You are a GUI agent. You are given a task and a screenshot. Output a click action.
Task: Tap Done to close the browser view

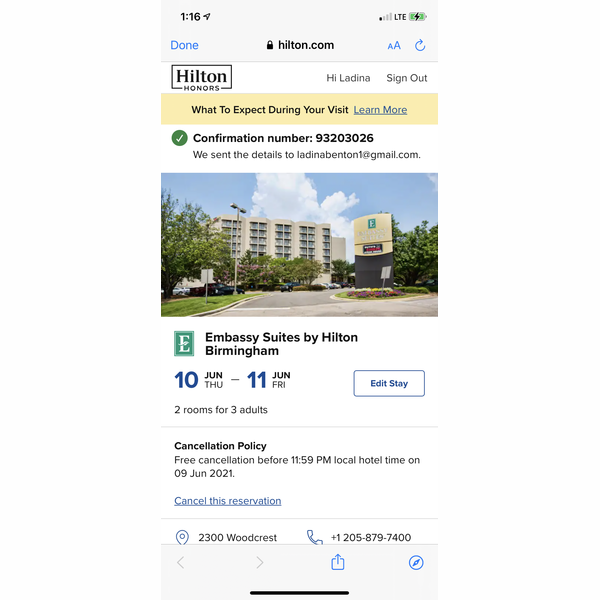pyautogui.click(x=184, y=45)
